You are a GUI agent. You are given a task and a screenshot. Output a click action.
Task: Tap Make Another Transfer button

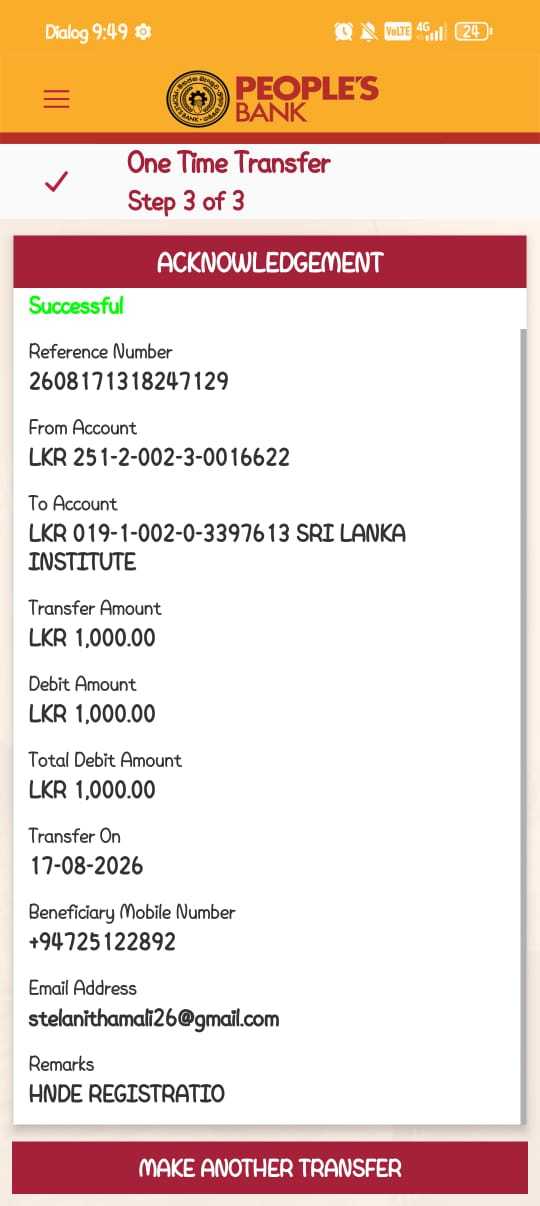point(270,1168)
